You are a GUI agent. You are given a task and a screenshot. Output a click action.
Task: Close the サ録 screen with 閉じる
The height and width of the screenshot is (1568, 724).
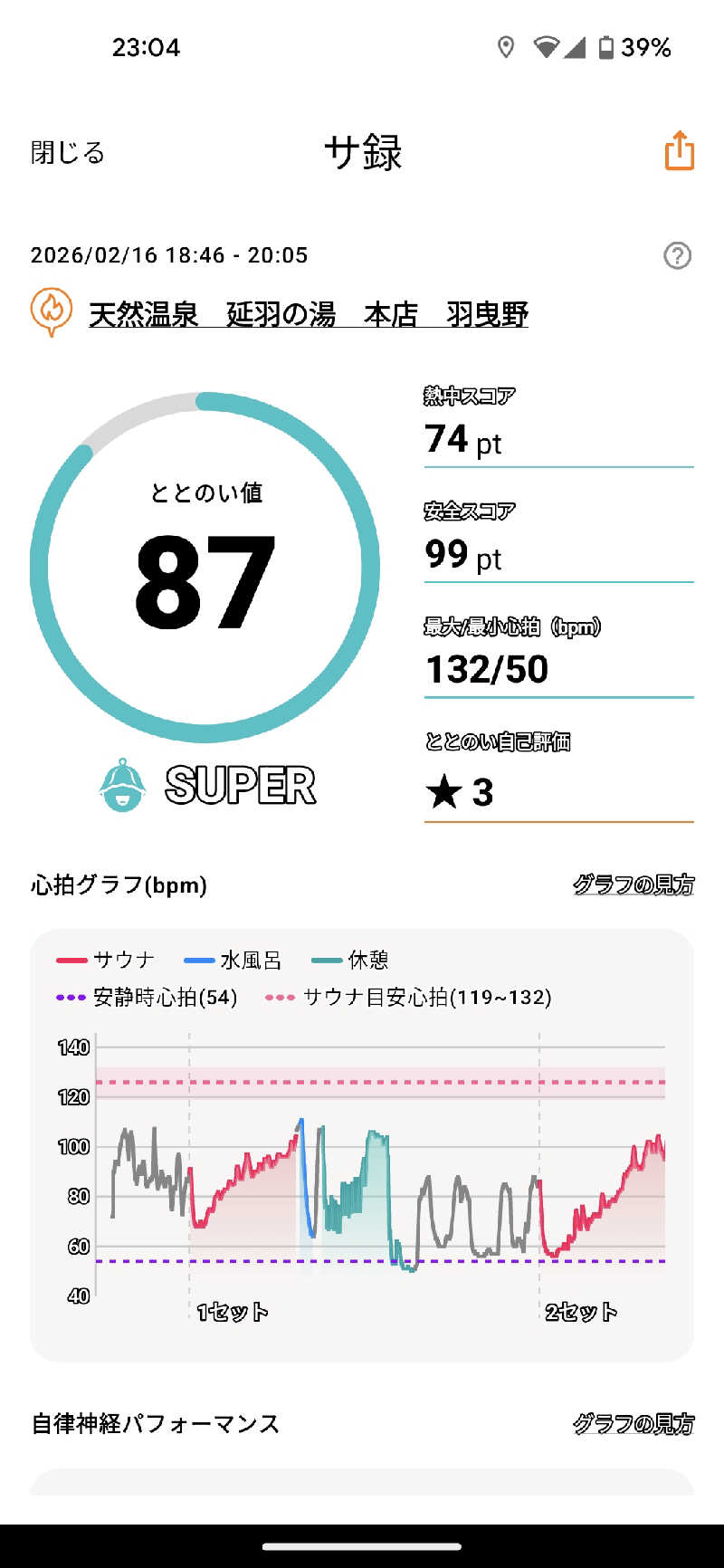tap(68, 152)
